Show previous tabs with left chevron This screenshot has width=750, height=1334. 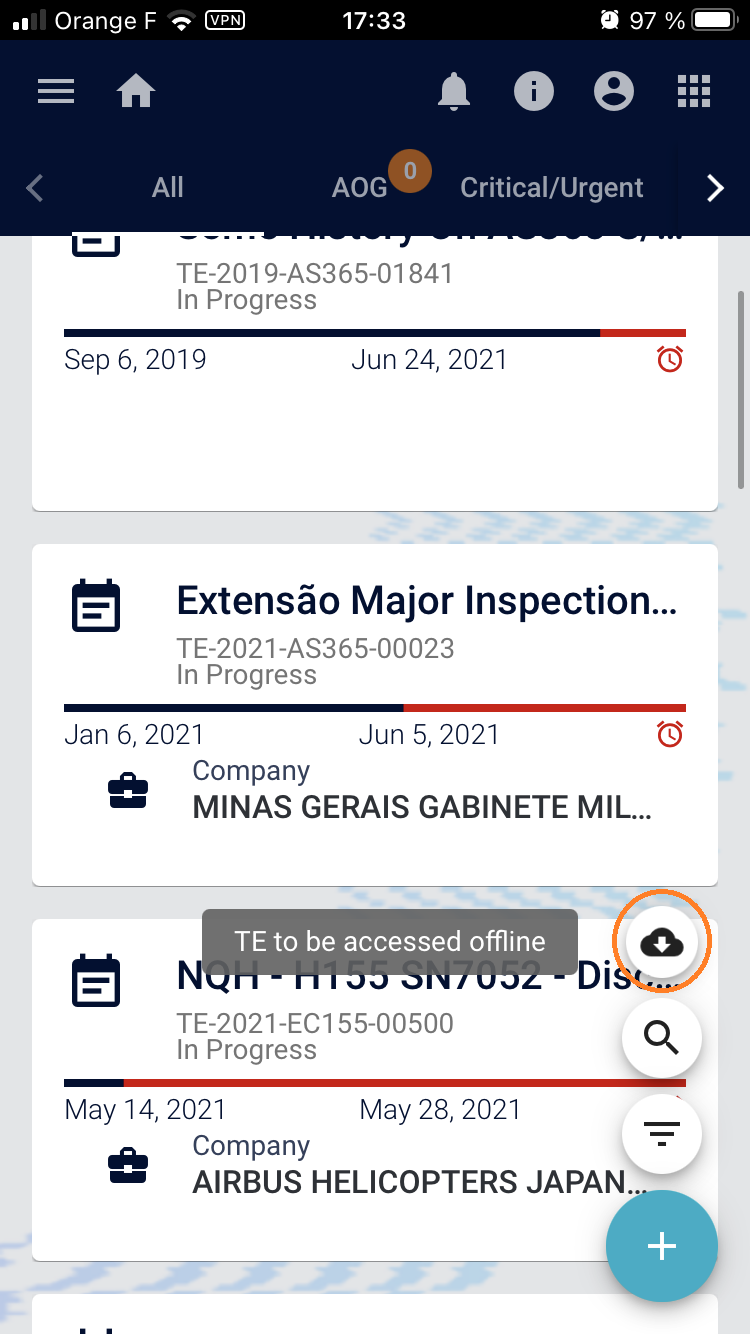pyautogui.click(x=35, y=188)
